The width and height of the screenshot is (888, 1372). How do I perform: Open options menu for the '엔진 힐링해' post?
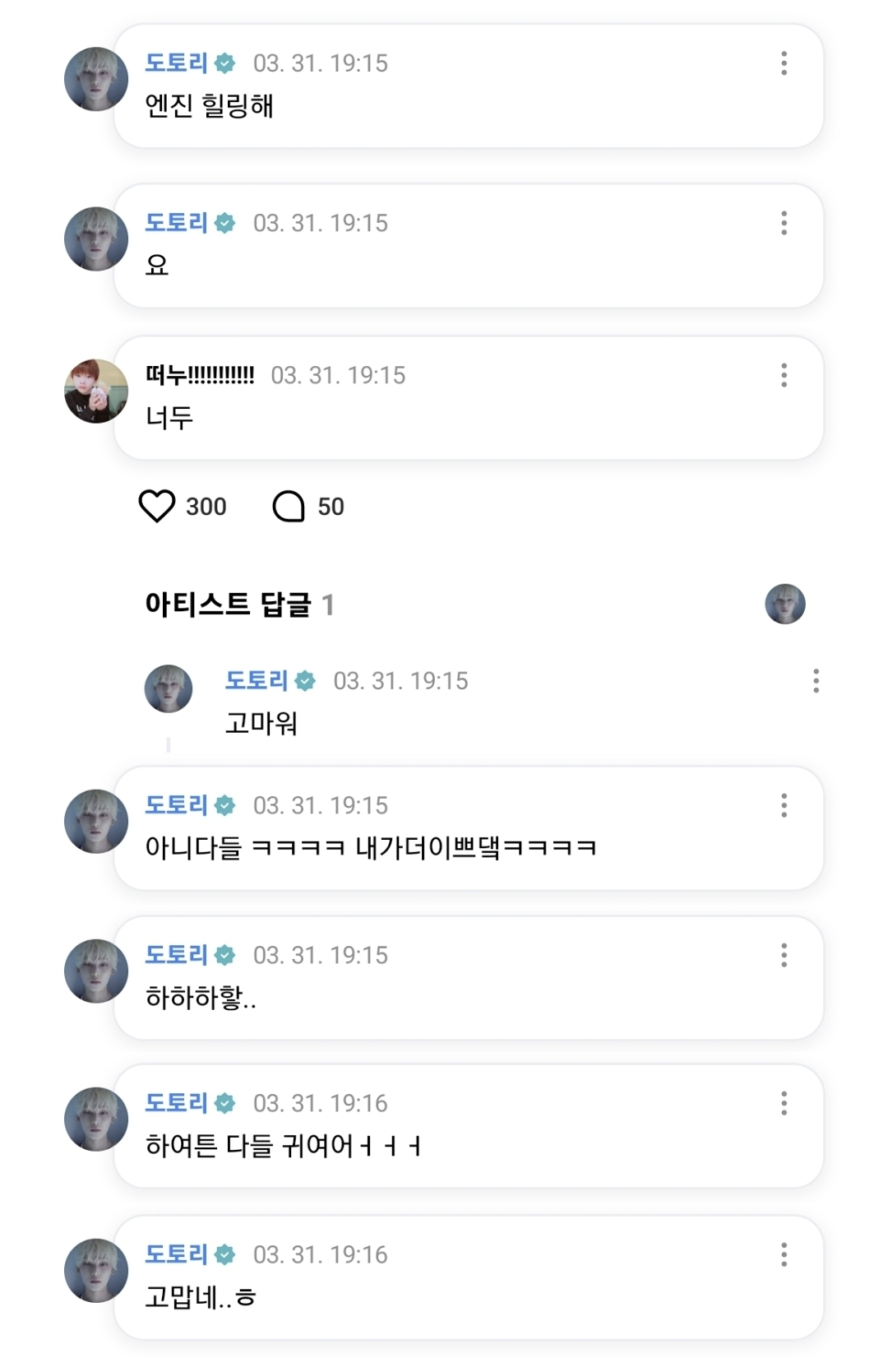(784, 63)
